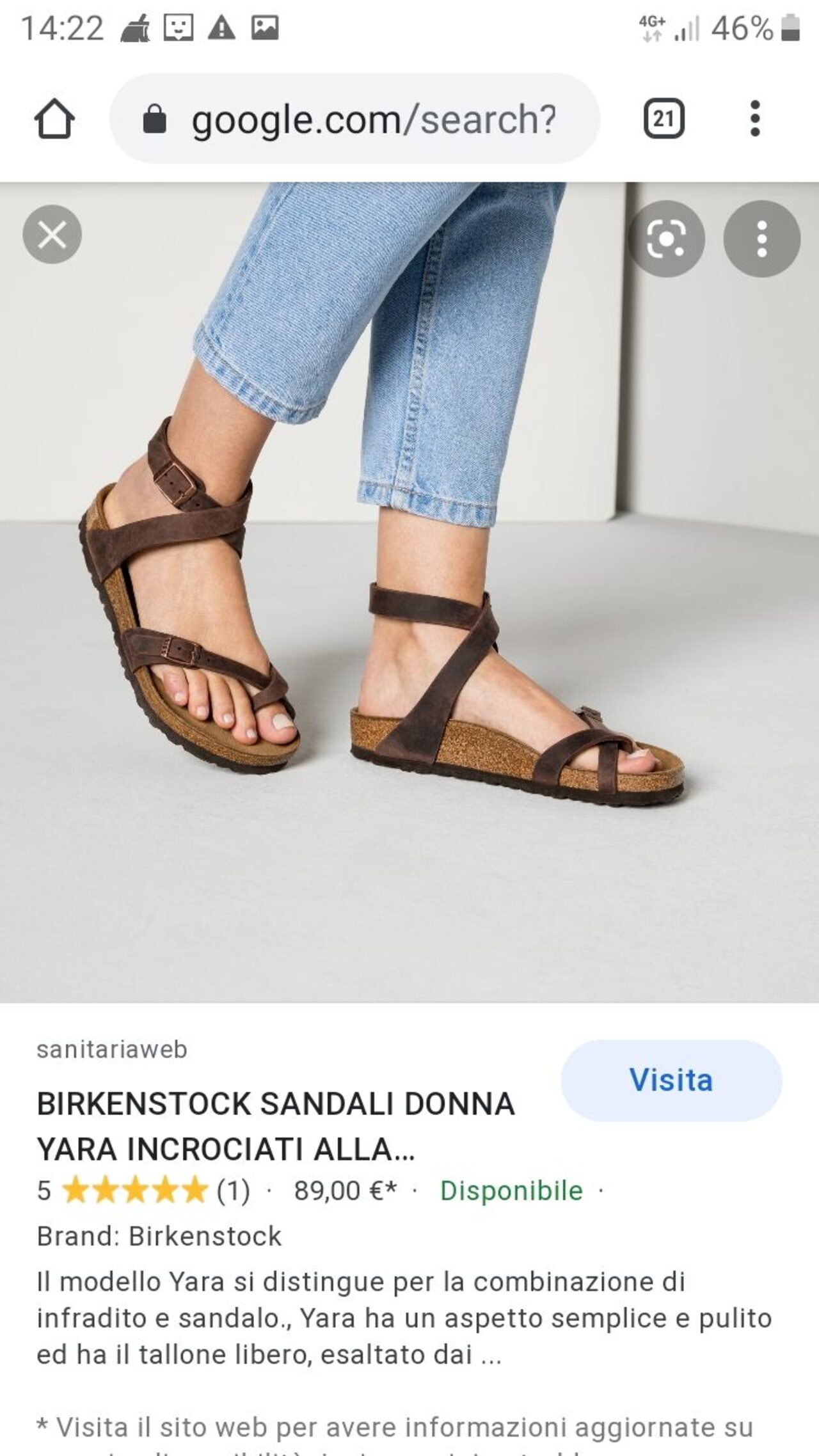Open the image options menu
Image resolution: width=819 pixels, height=1456 pixels.
(761, 239)
